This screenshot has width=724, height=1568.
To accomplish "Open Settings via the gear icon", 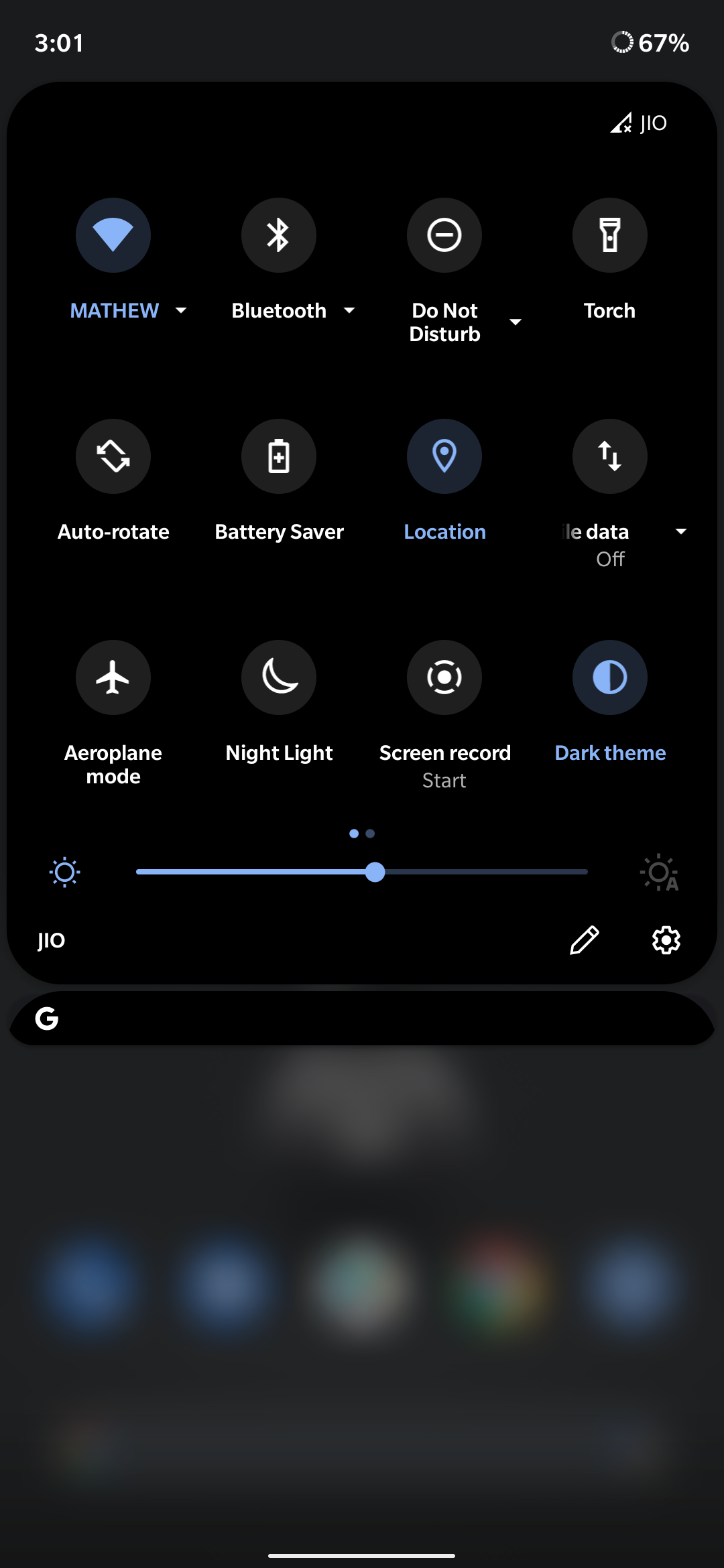I will tap(666, 940).
